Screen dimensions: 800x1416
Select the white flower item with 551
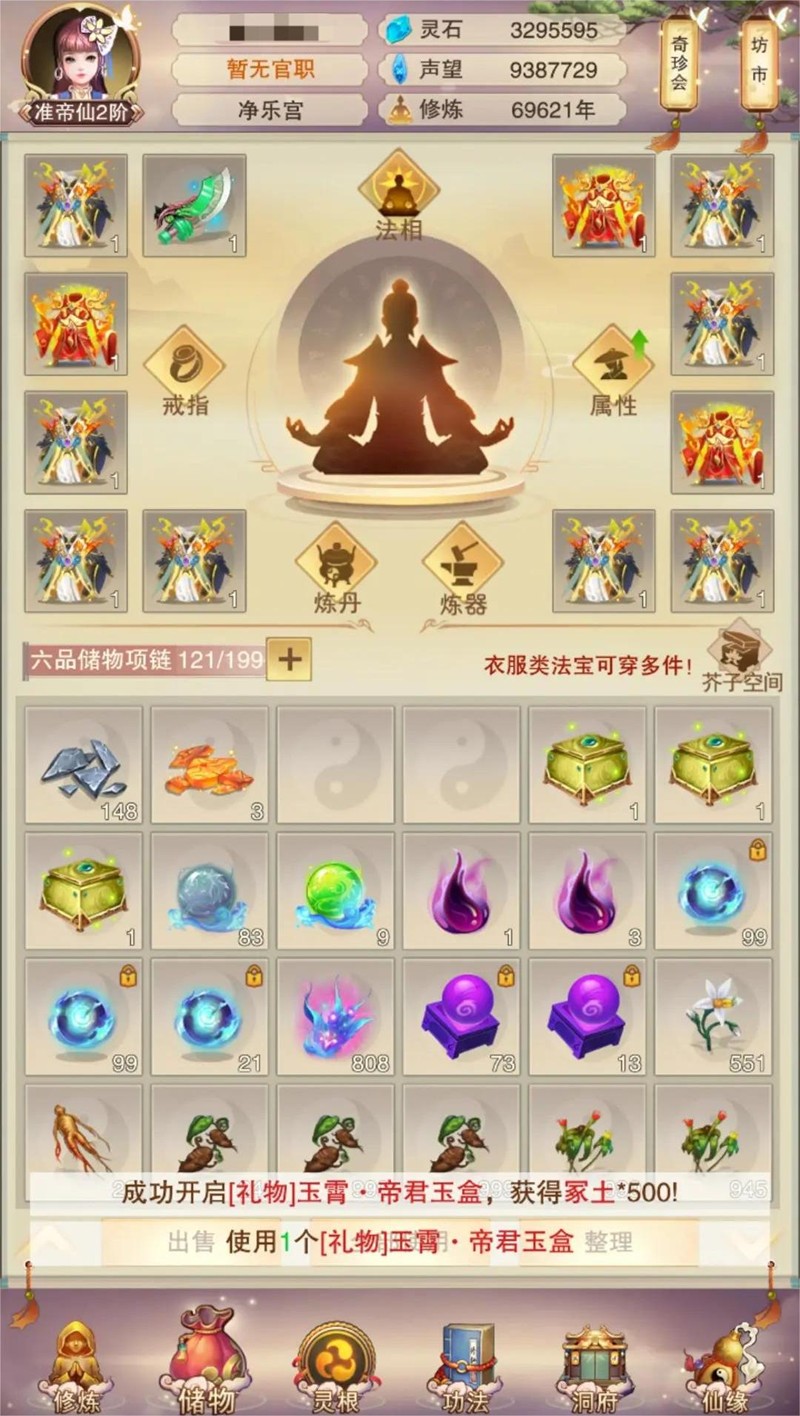coord(713,1017)
